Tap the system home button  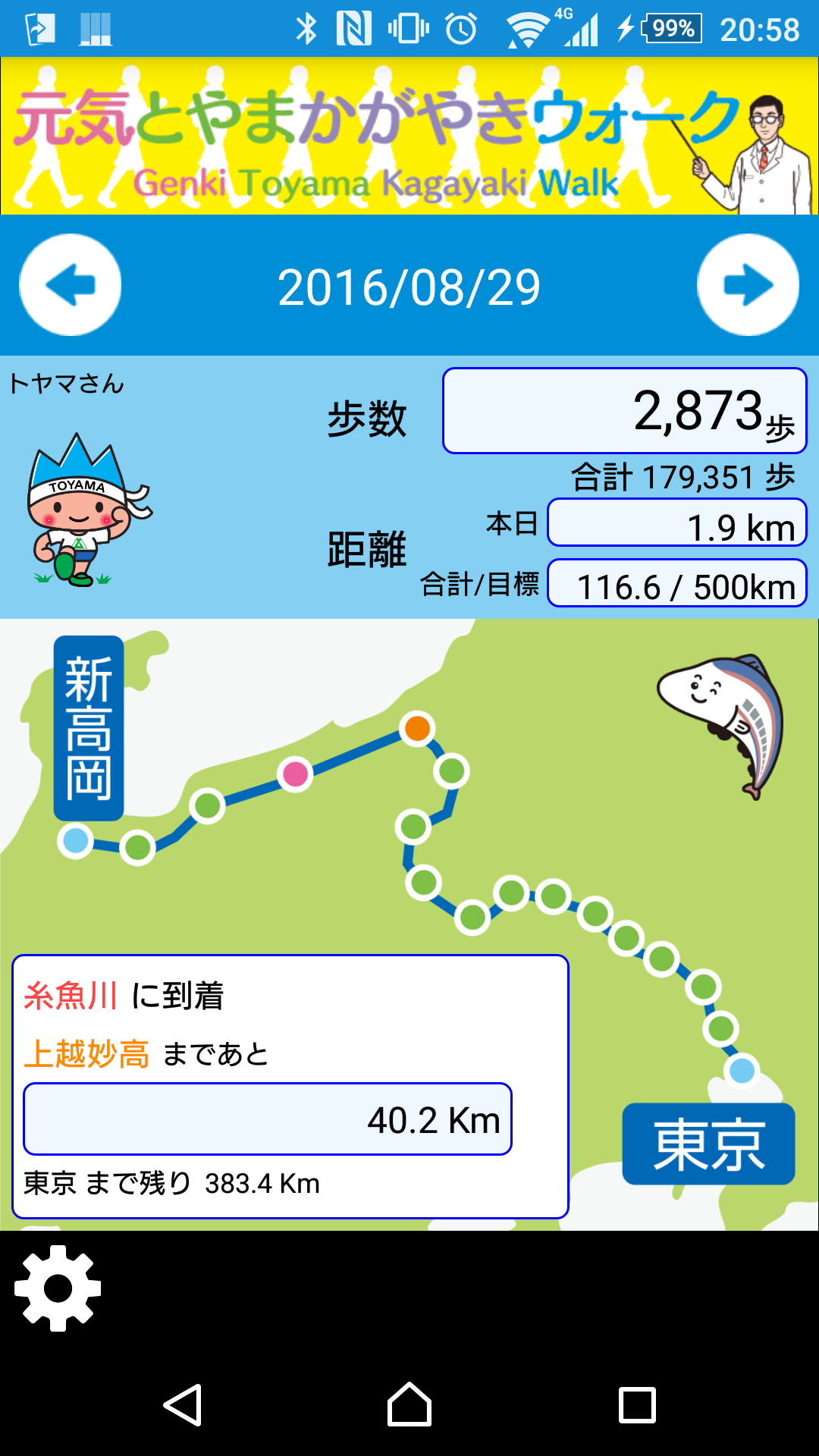pyautogui.click(x=409, y=1405)
